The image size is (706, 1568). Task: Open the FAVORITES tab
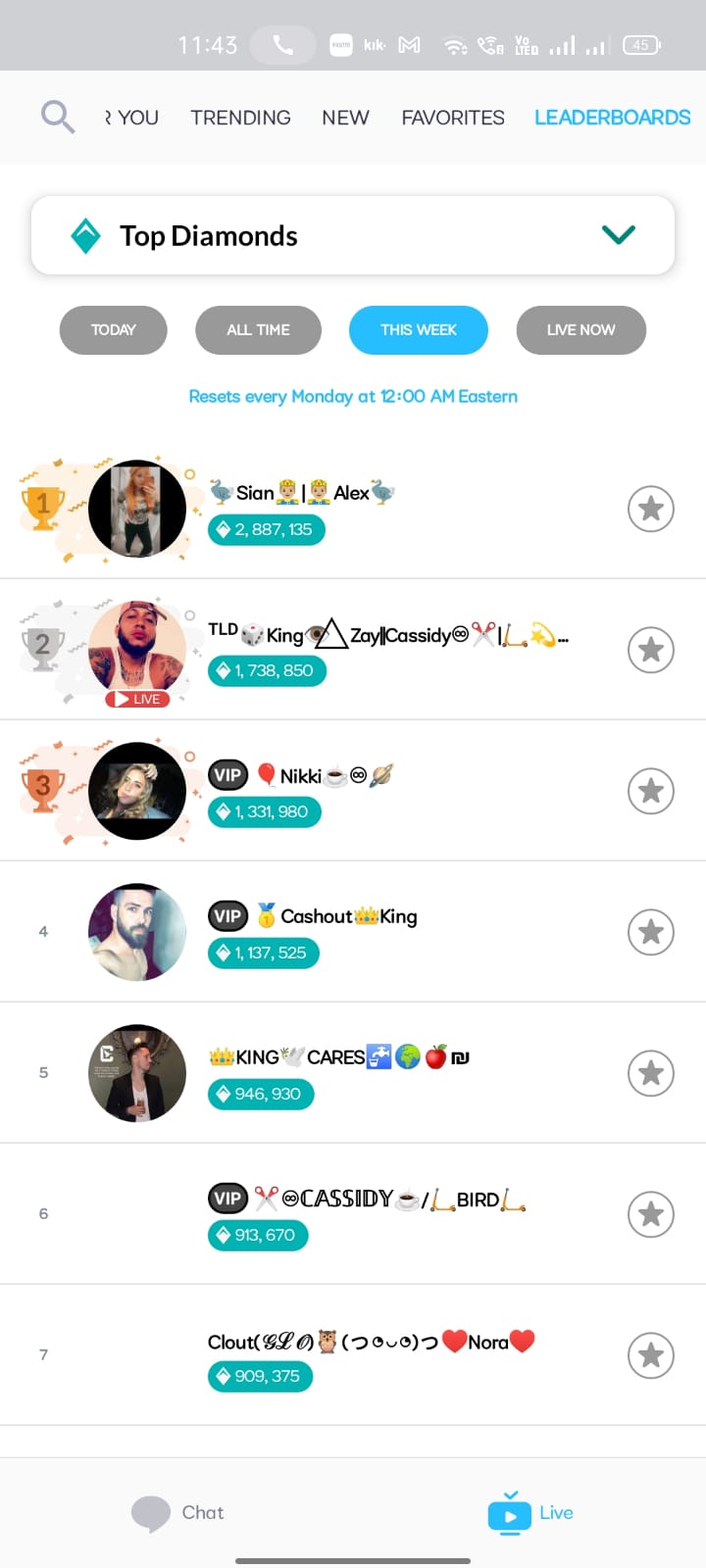click(452, 117)
